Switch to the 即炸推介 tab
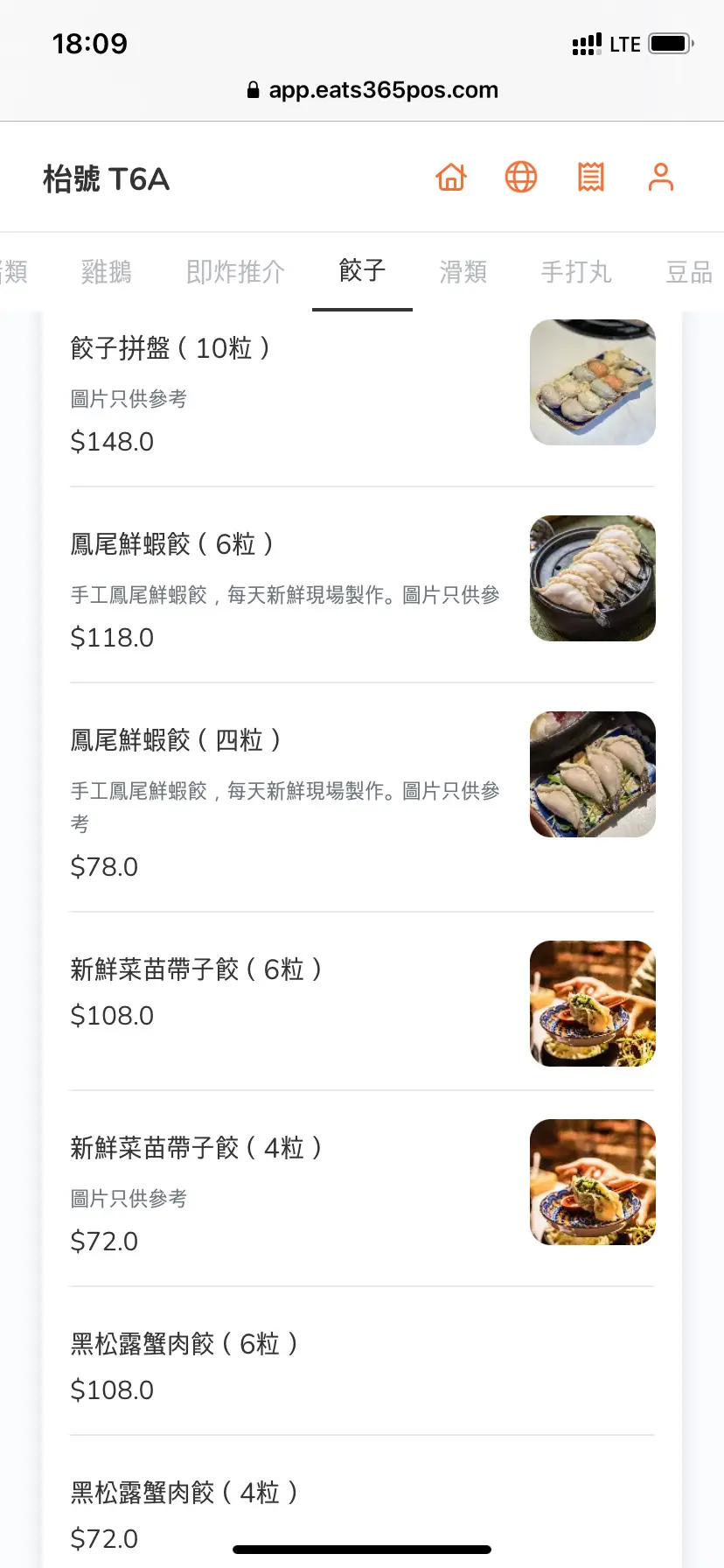 point(235,272)
